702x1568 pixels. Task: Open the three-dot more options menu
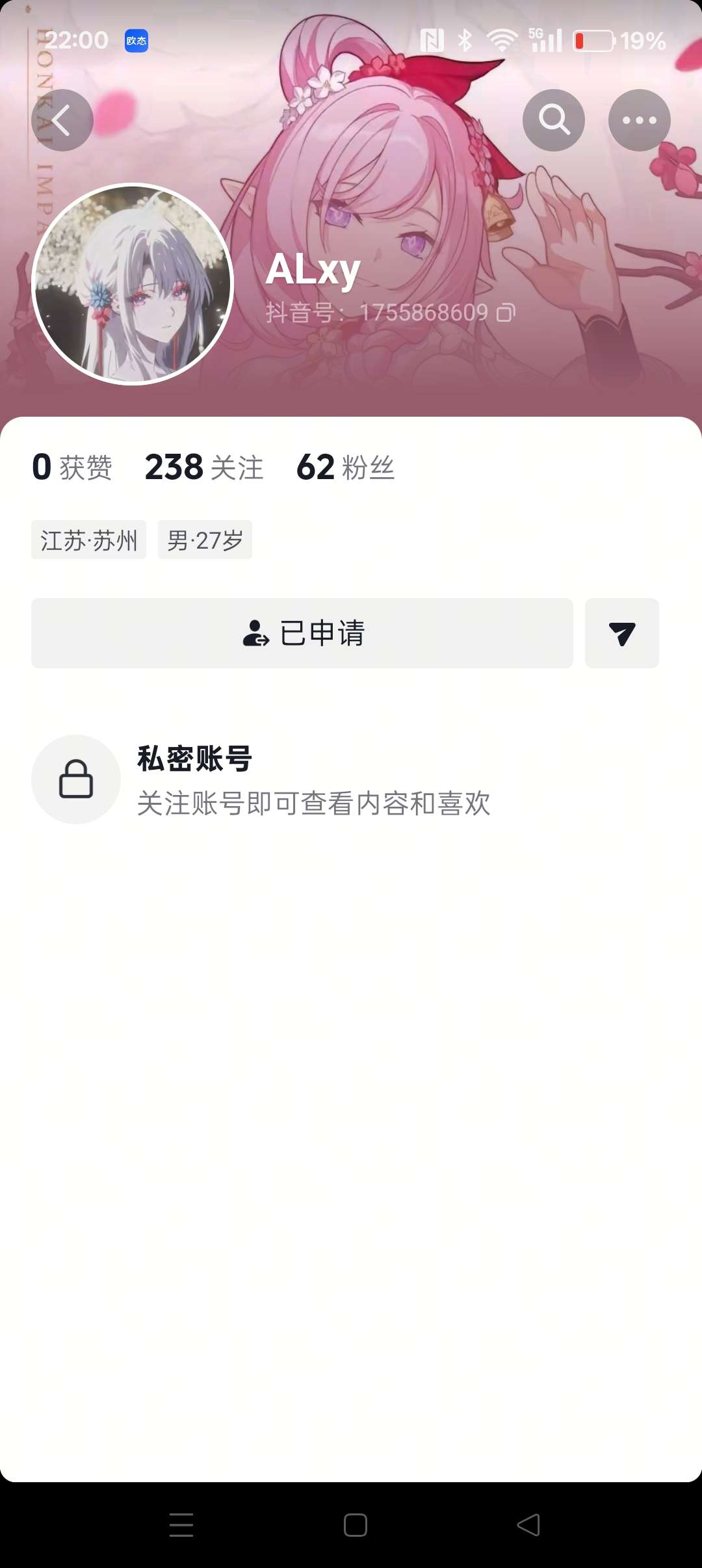point(639,120)
